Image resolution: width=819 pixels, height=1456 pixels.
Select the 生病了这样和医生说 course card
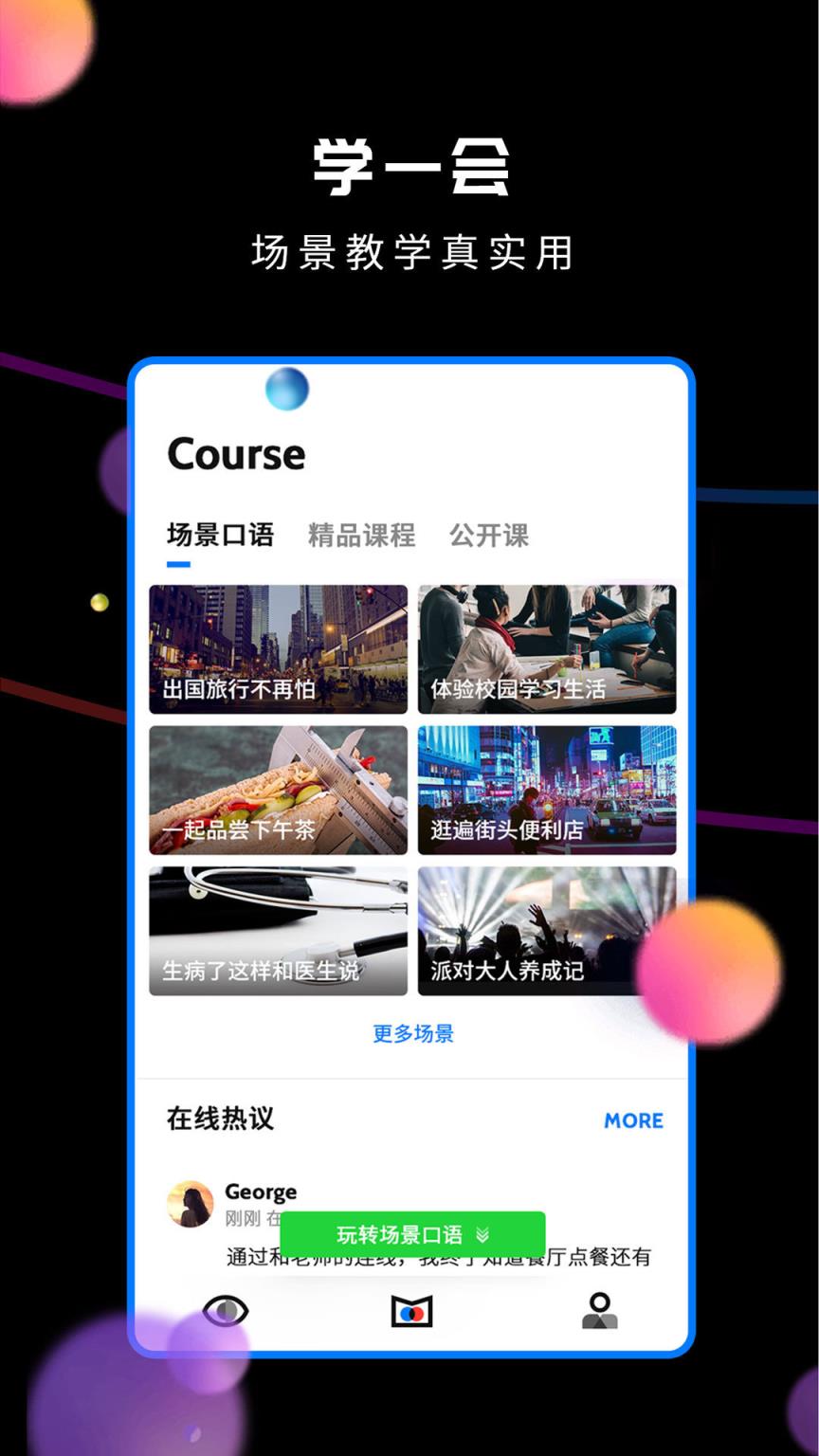pyautogui.click(x=278, y=931)
